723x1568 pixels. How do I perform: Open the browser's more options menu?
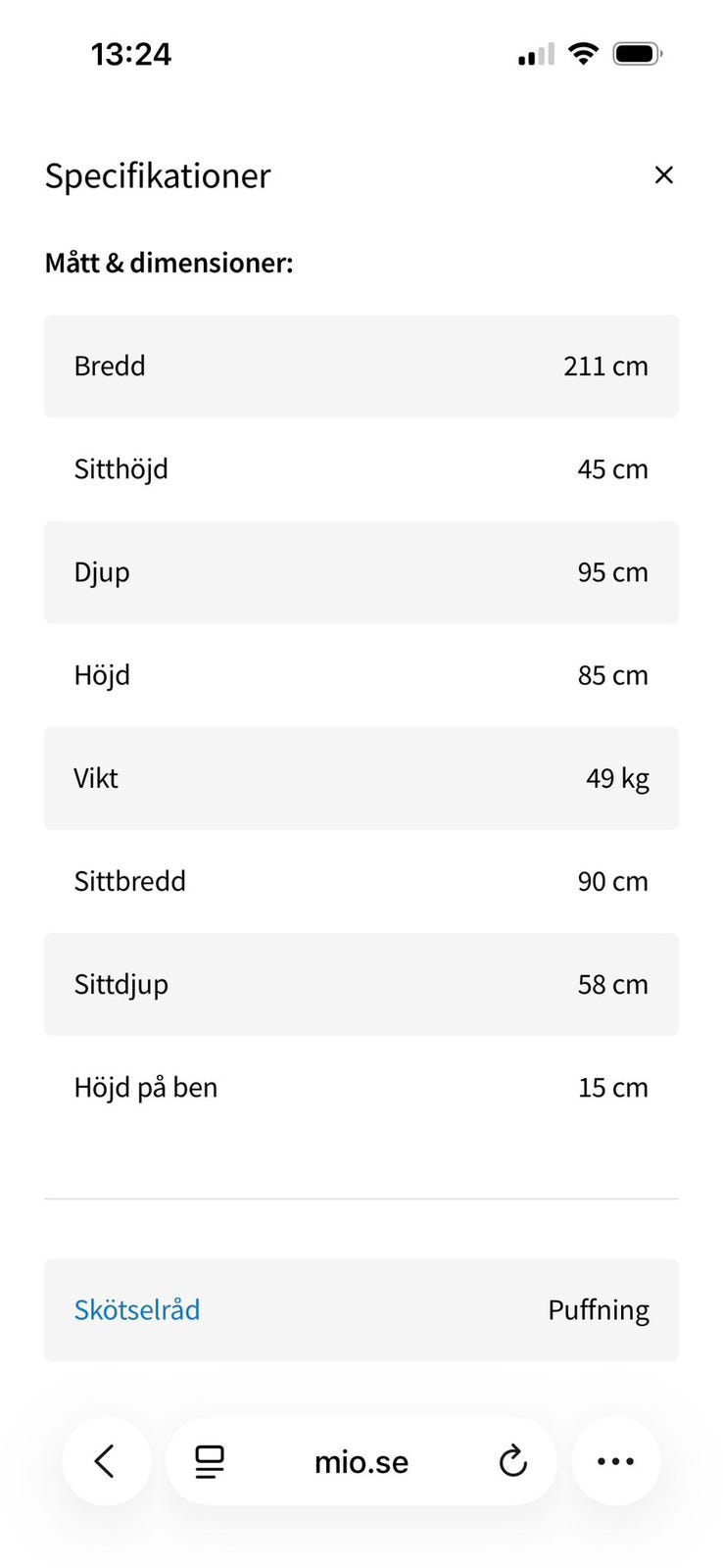tap(616, 1461)
